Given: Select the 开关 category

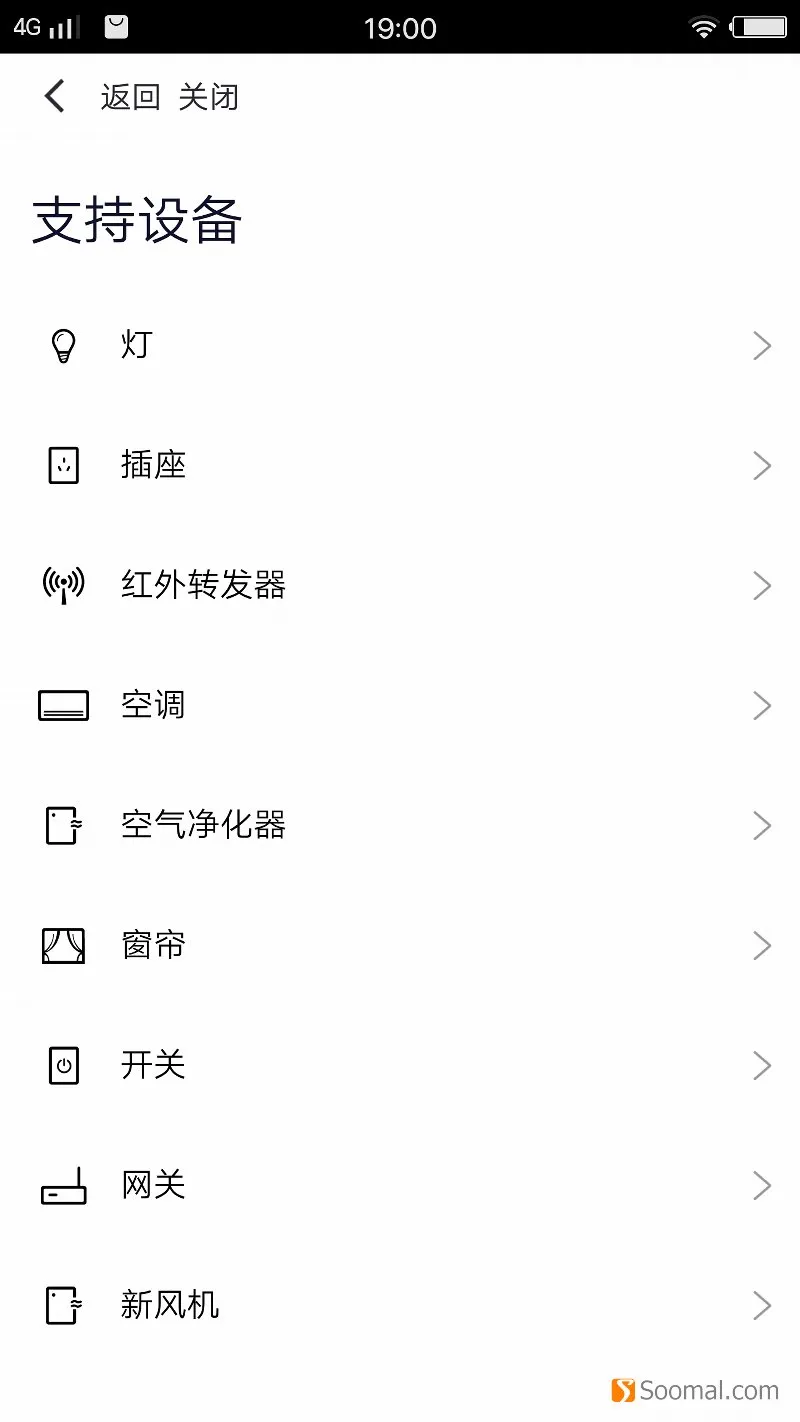Looking at the screenshot, I should click(x=400, y=1066).
